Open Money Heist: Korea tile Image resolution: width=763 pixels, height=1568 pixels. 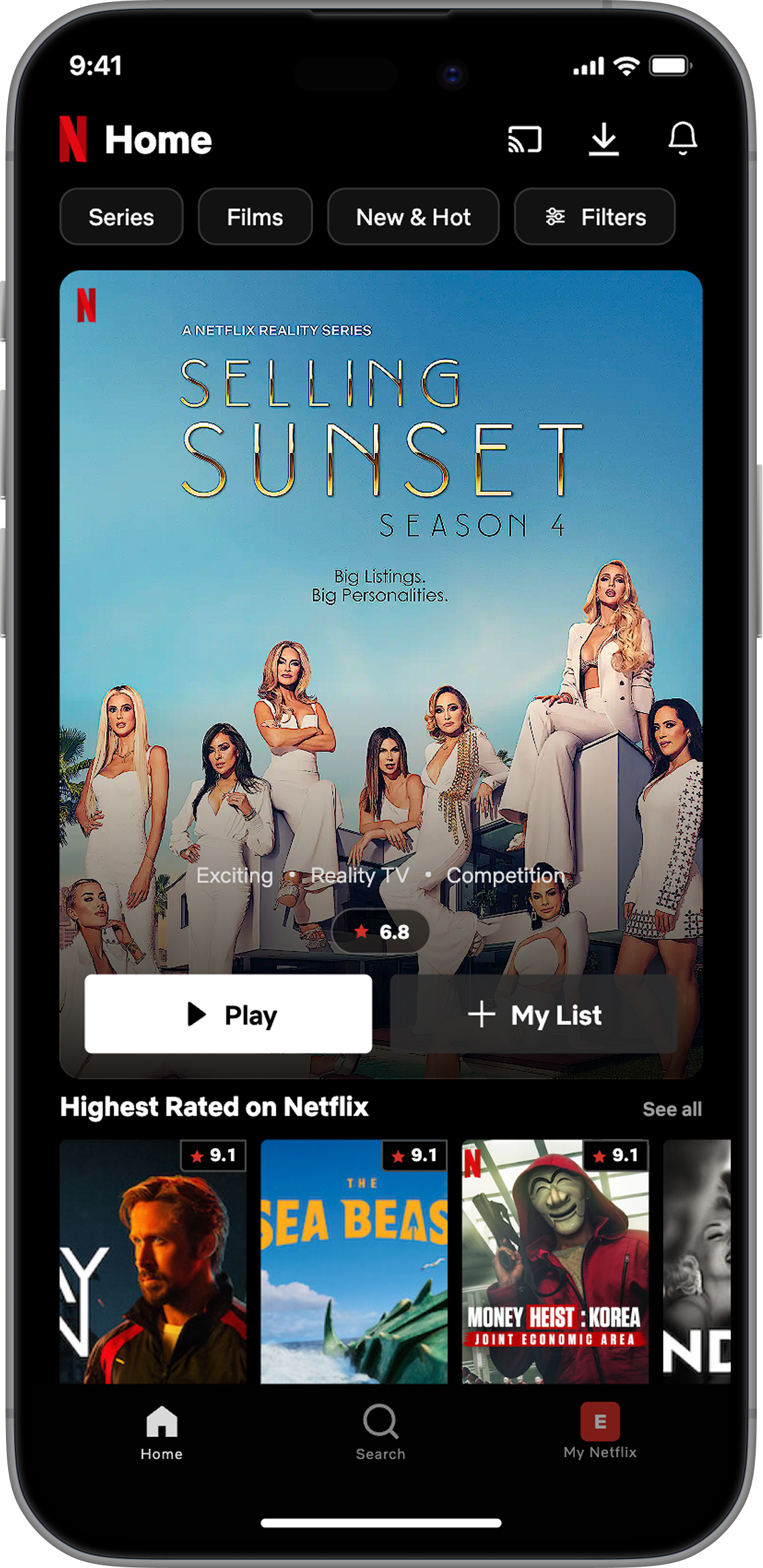(555, 1261)
